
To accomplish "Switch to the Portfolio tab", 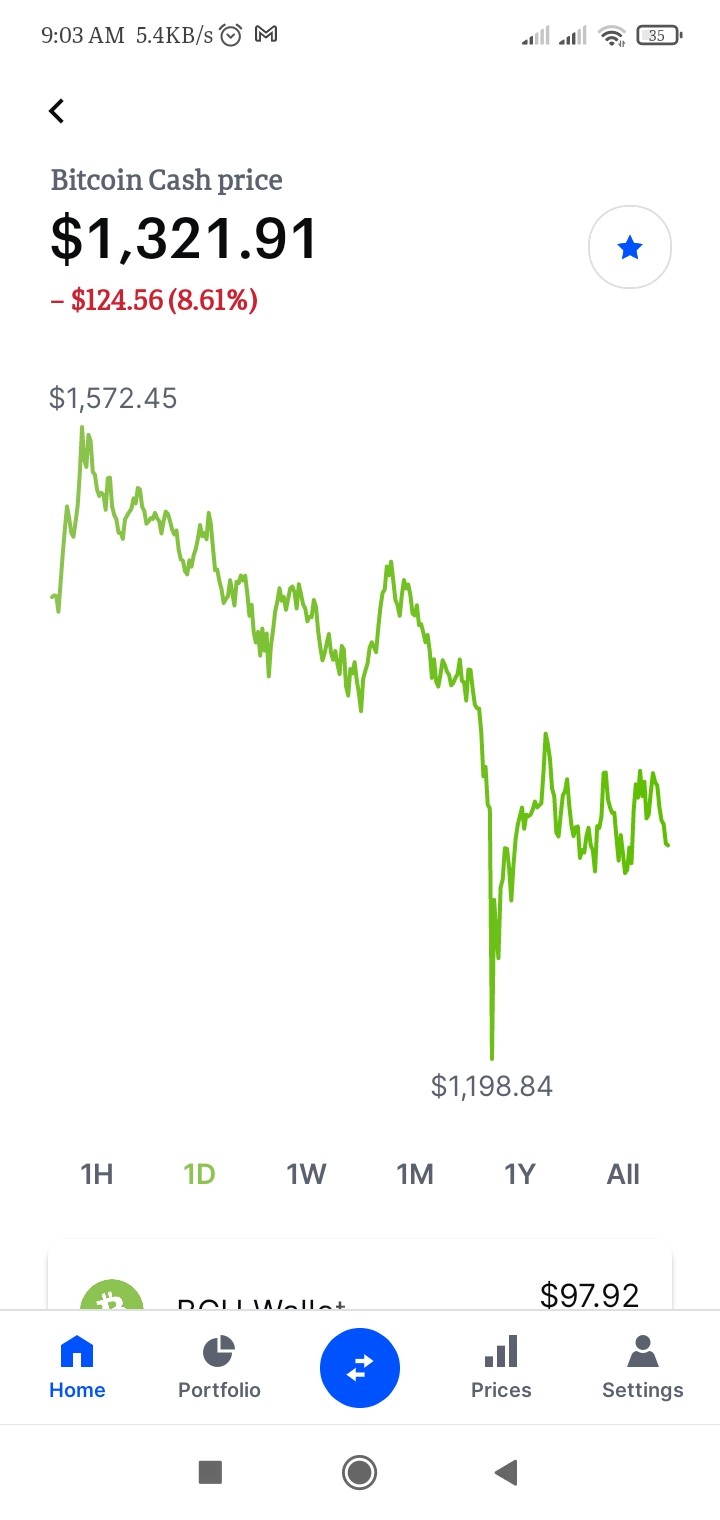I will [x=219, y=1367].
